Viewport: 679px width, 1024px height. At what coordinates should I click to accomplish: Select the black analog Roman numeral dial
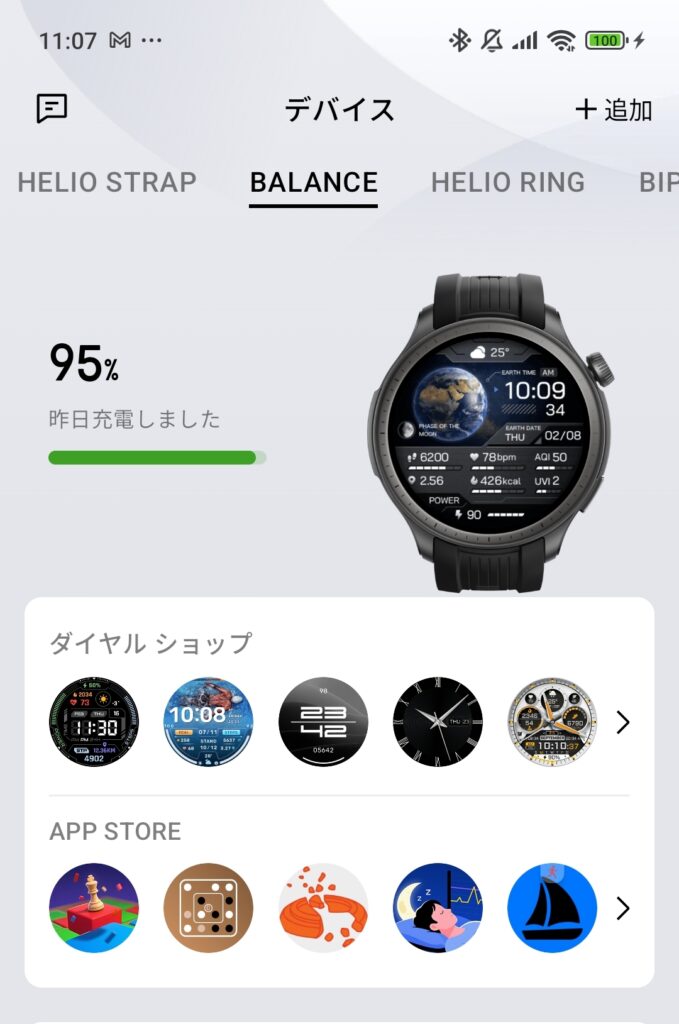(x=437, y=722)
